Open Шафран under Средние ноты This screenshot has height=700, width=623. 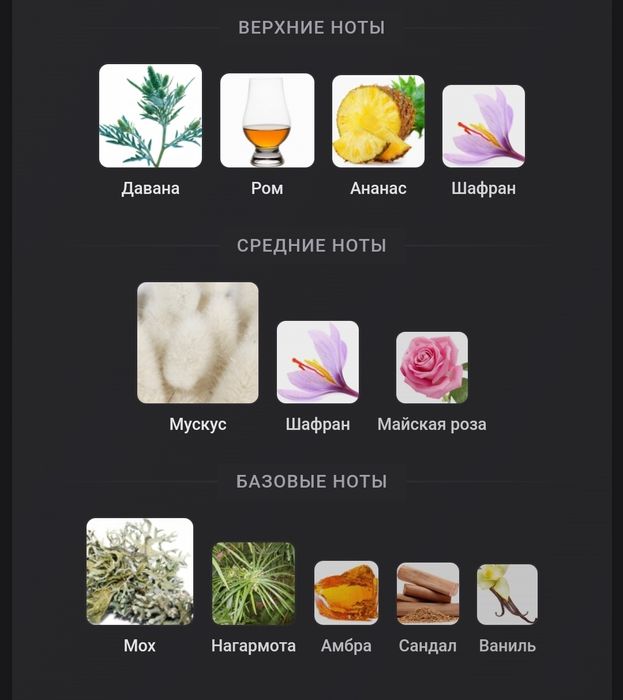(317, 362)
